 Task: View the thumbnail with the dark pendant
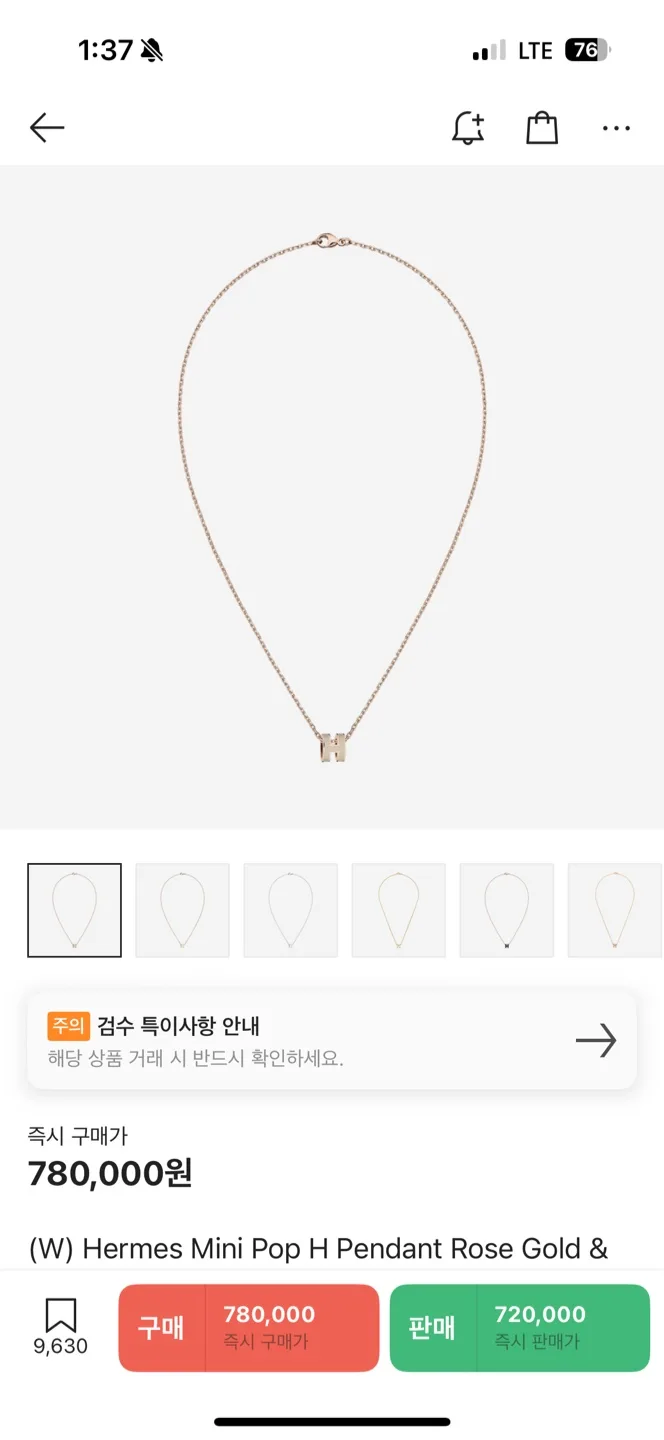pyautogui.click(x=506, y=910)
